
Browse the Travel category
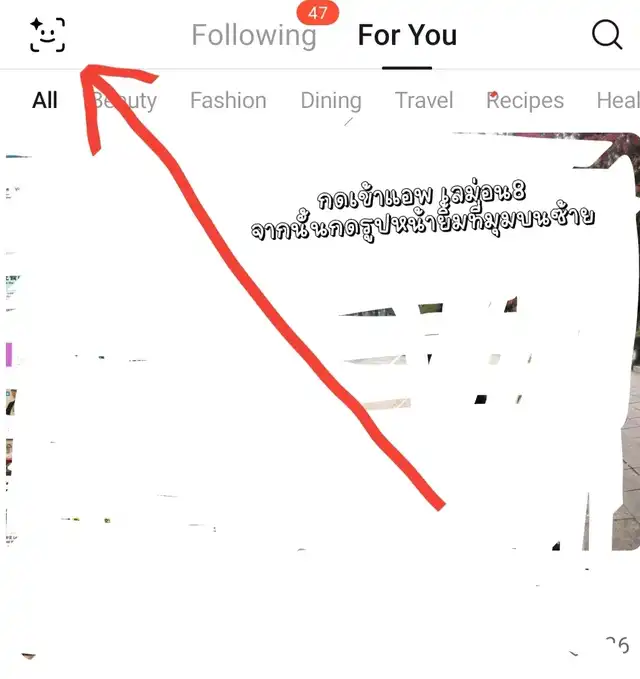click(x=424, y=100)
